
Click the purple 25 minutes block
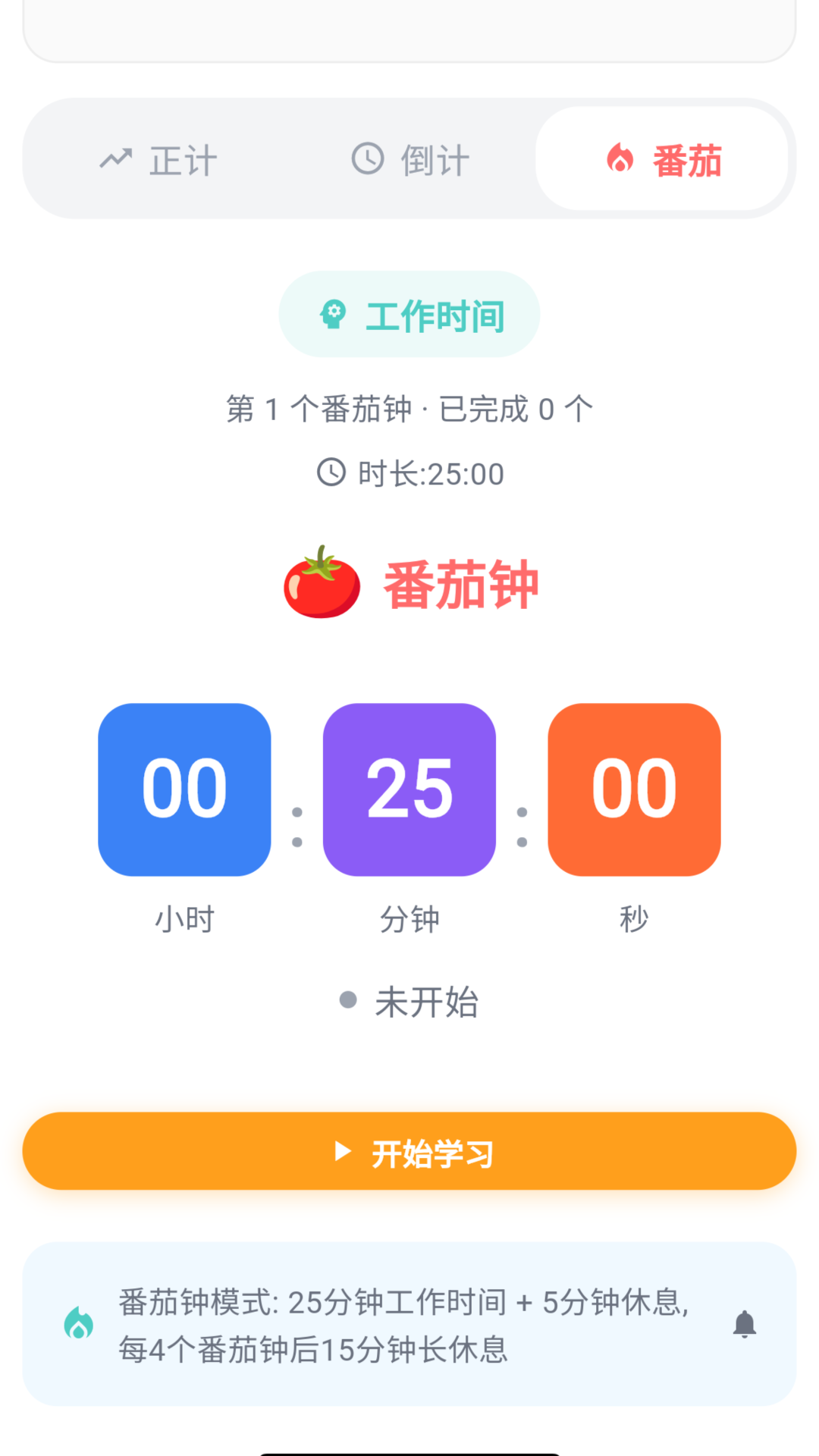click(x=408, y=790)
